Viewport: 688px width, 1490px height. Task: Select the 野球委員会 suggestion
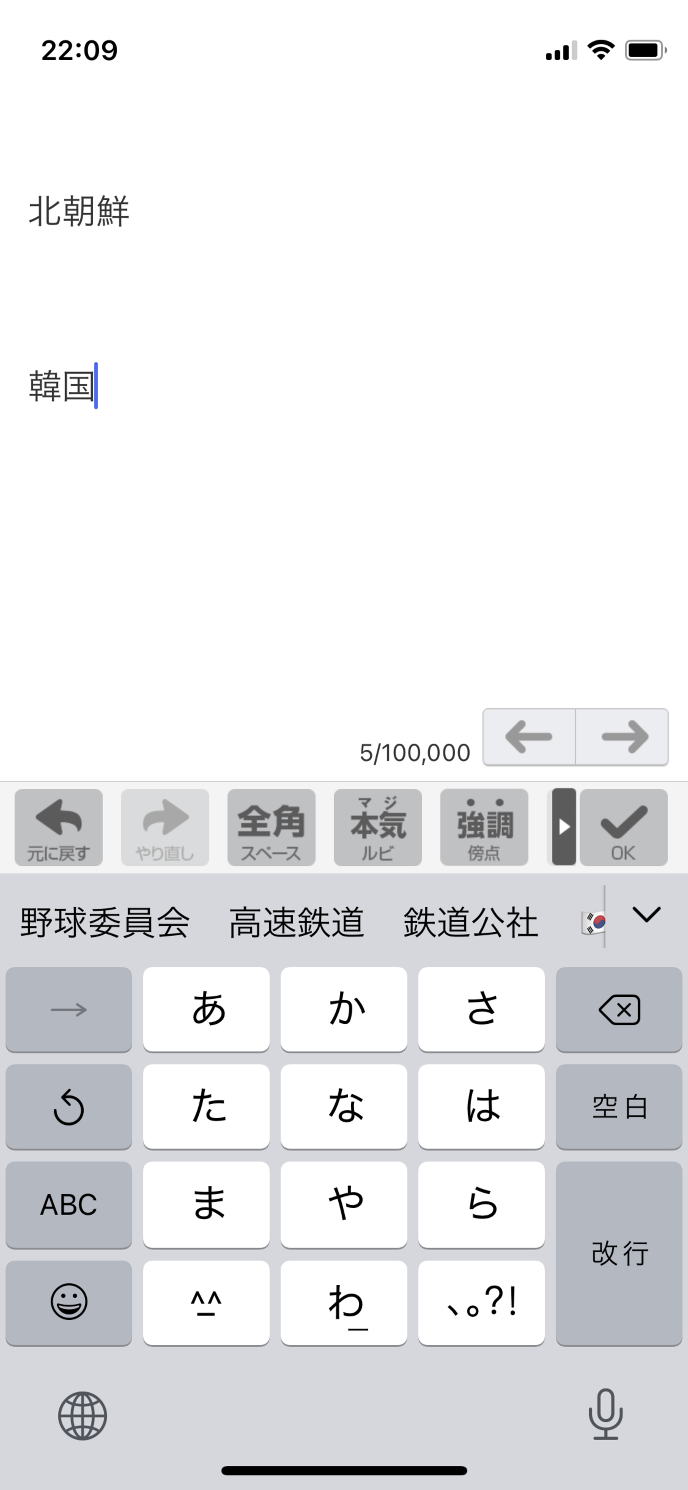[x=105, y=922]
